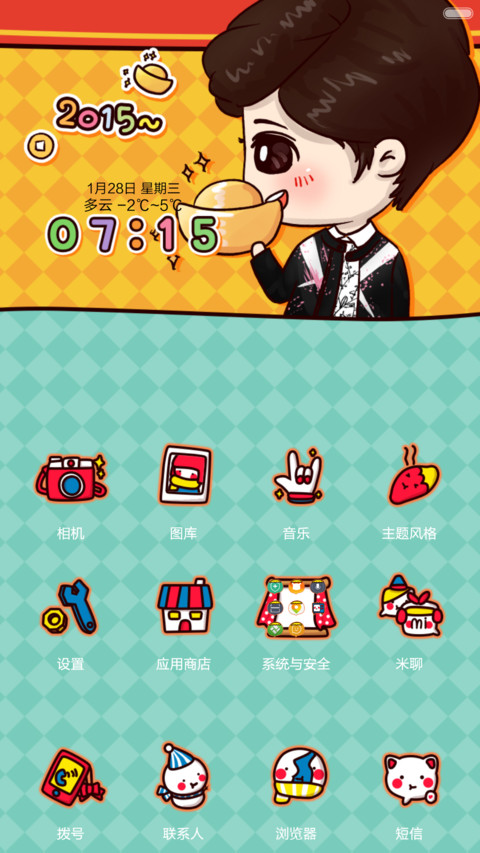
Task: Tap the 07:15 clock widget
Action: click(x=133, y=235)
